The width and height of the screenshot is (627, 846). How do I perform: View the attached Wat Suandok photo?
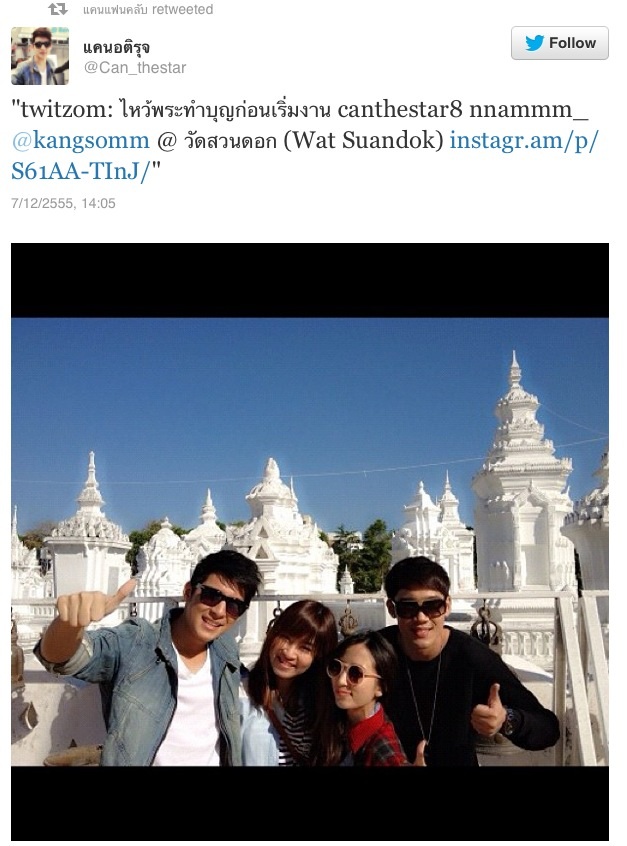(309, 541)
